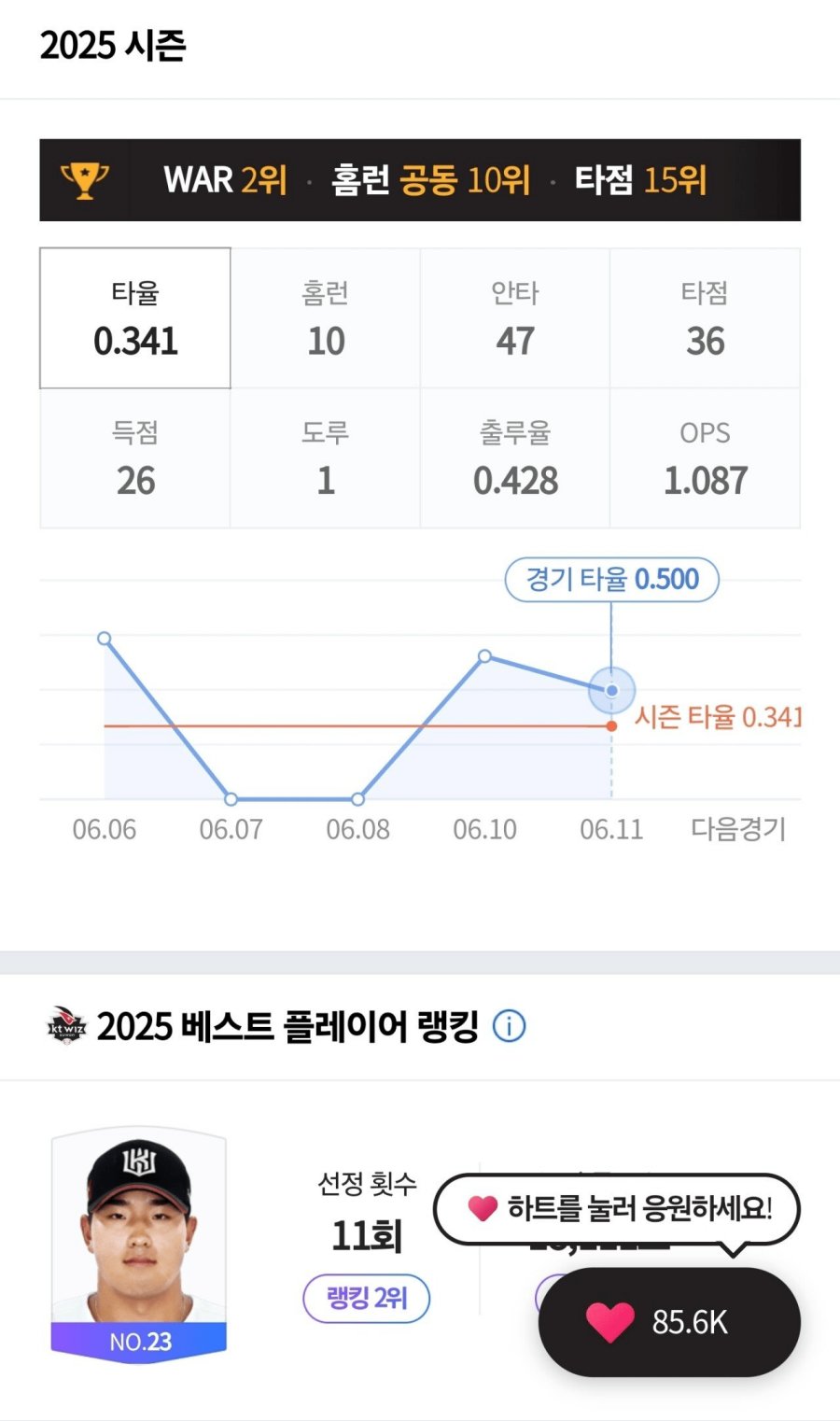Open info icon beside 베스트 플레이어 랭킹
Viewport: 840px width, 1421px height.
509,1026
